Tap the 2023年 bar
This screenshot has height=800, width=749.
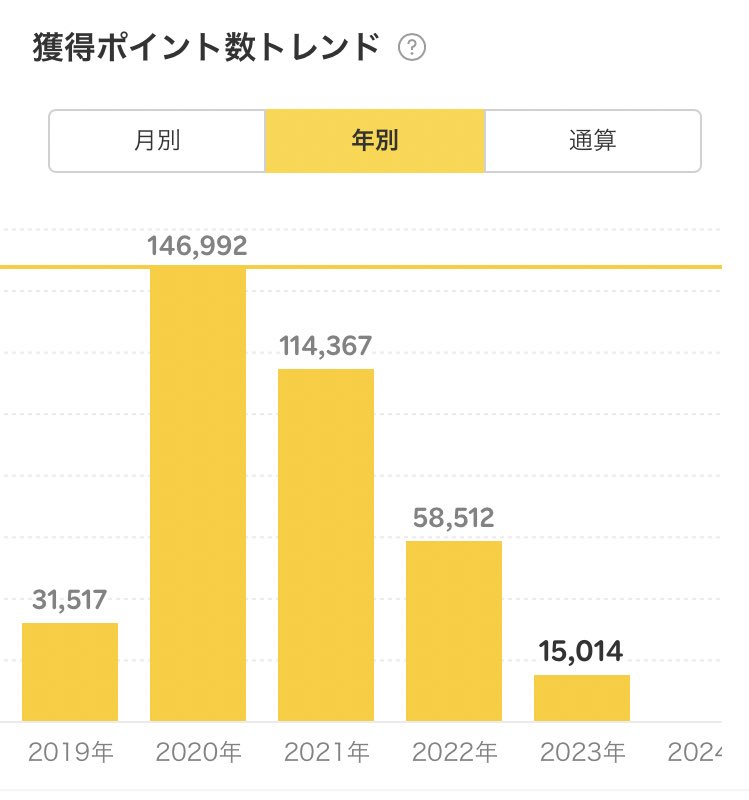[x=582, y=698]
